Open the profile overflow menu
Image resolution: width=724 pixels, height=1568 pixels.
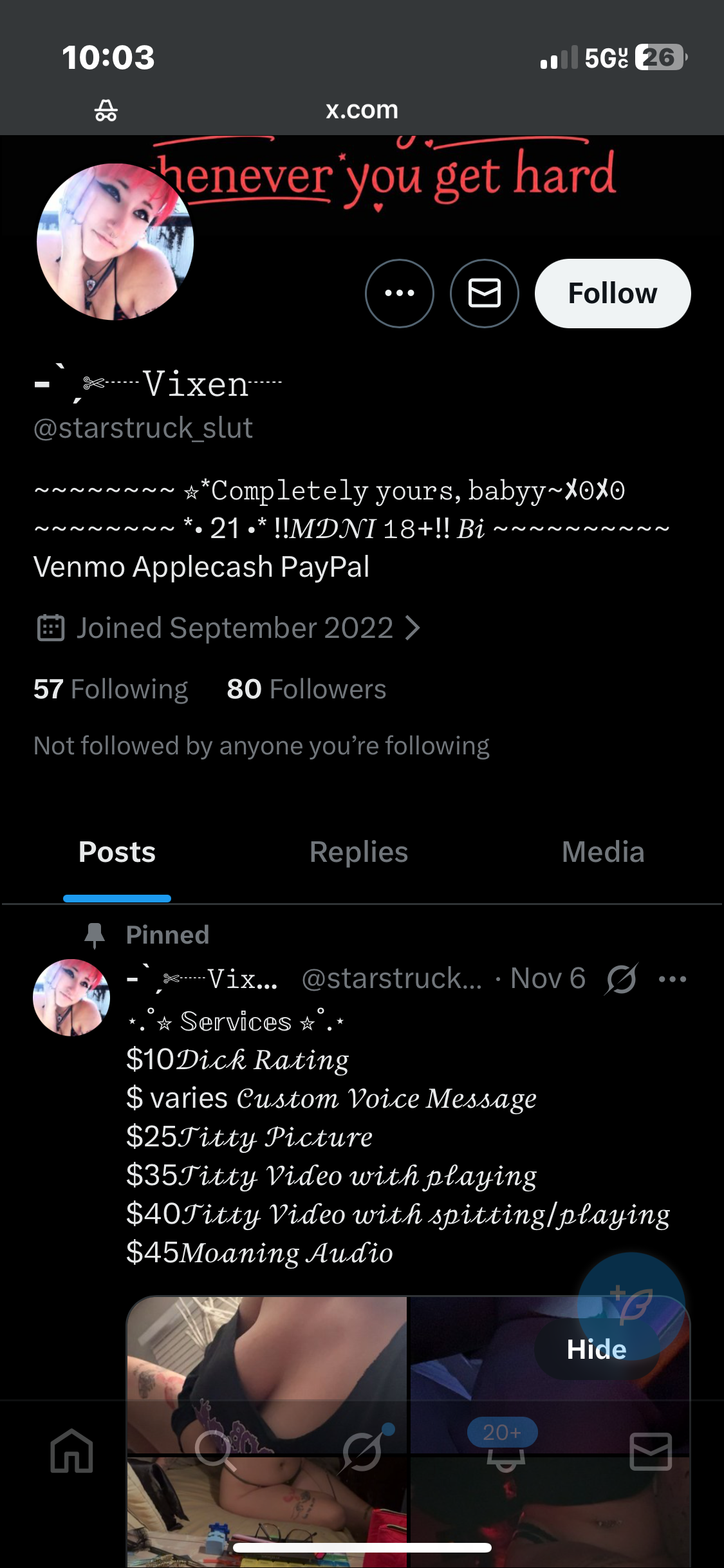point(399,294)
